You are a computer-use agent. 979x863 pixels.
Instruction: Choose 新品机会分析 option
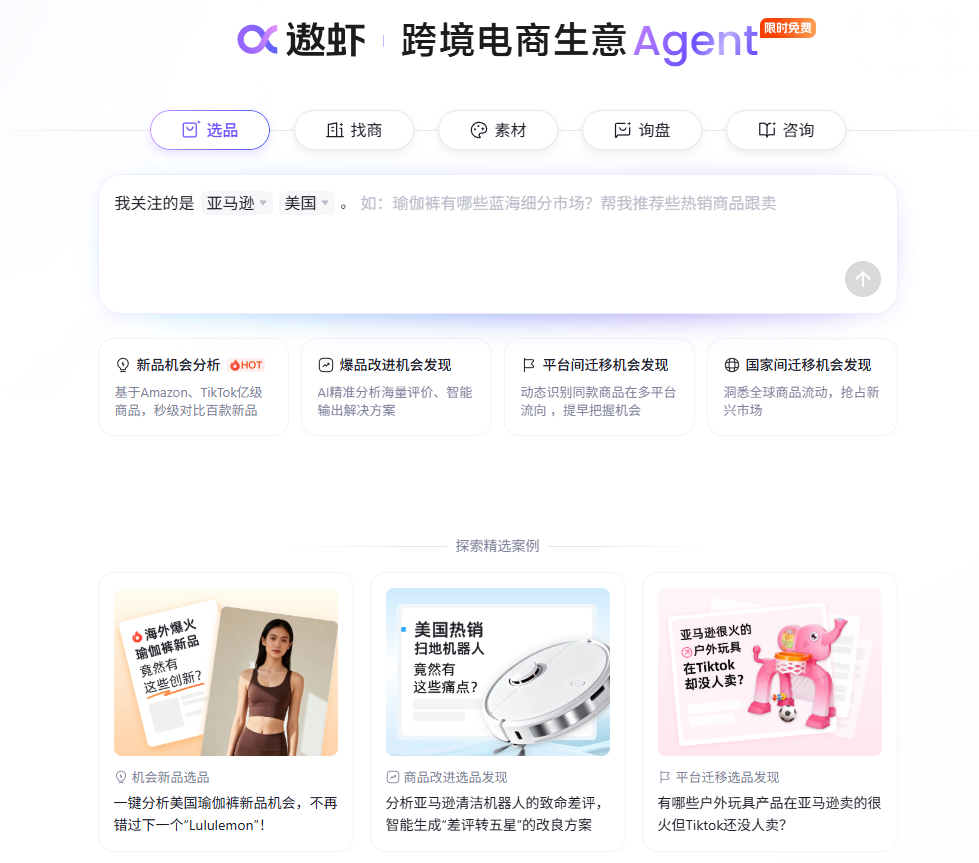(193, 387)
